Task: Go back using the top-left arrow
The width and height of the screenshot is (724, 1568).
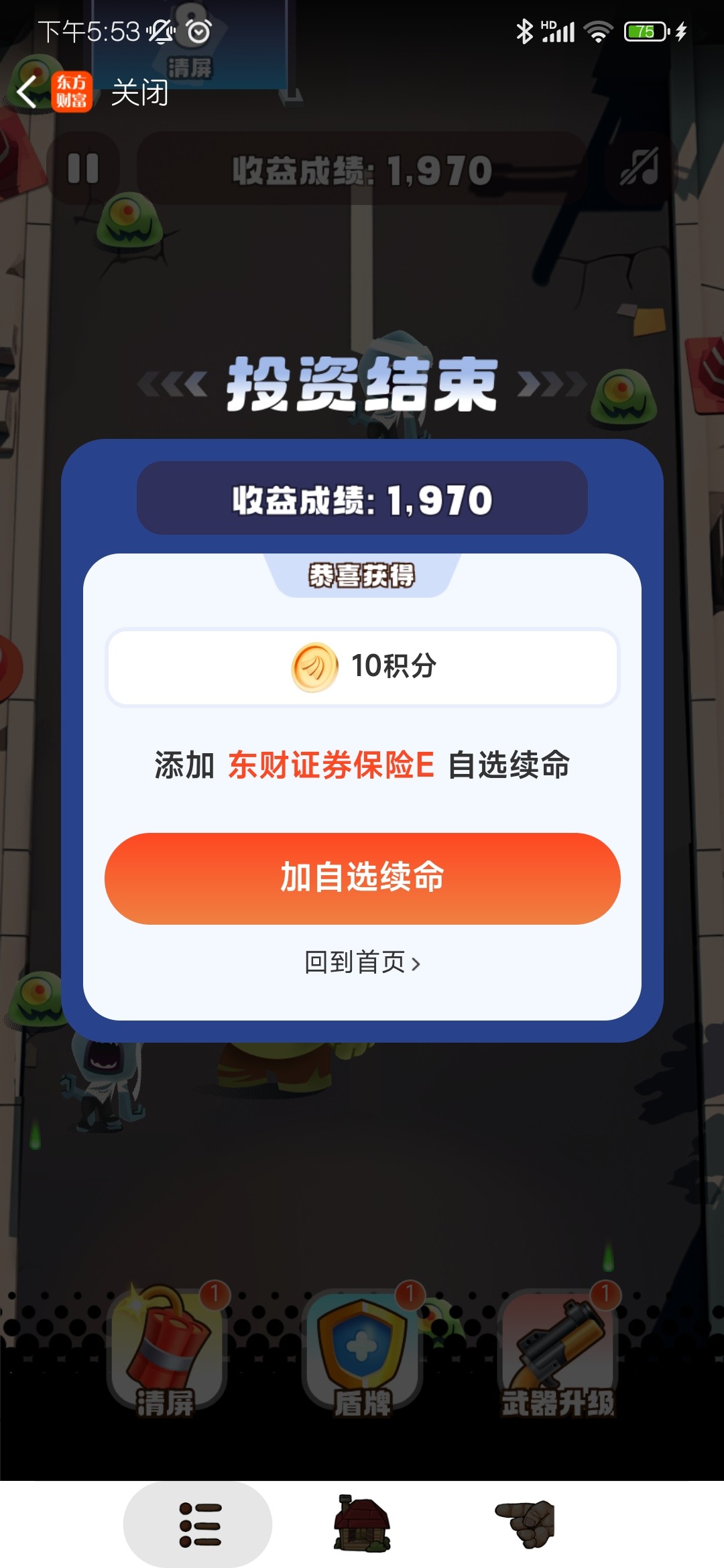Action: (x=27, y=92)
